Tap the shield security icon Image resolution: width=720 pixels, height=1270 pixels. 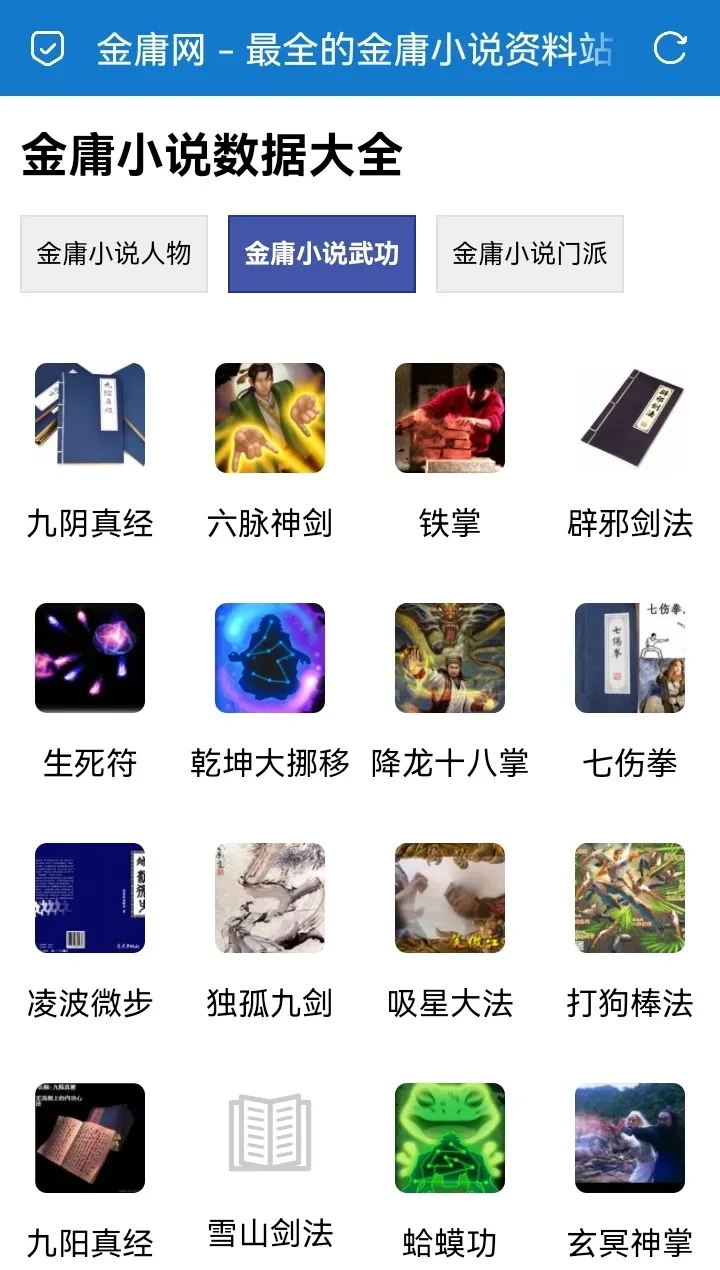coord(47,48)
